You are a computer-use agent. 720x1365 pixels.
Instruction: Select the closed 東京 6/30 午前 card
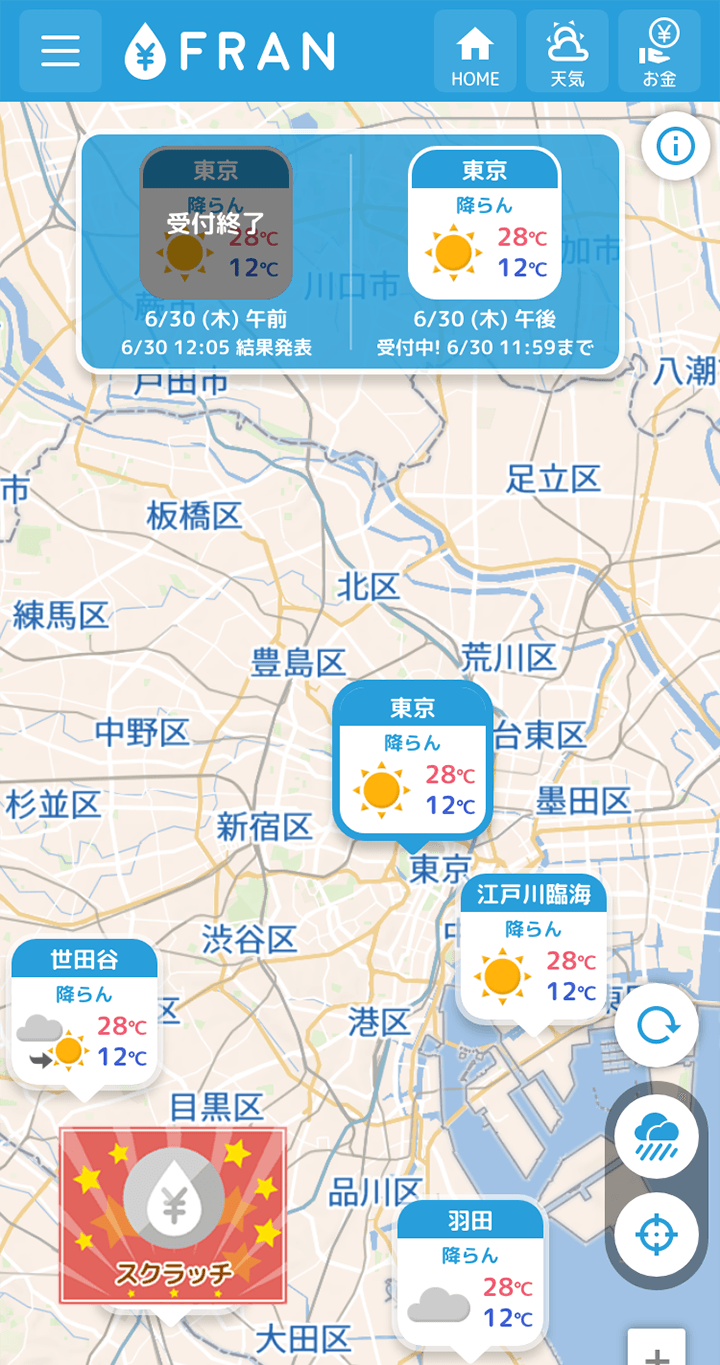click(216, 224)
